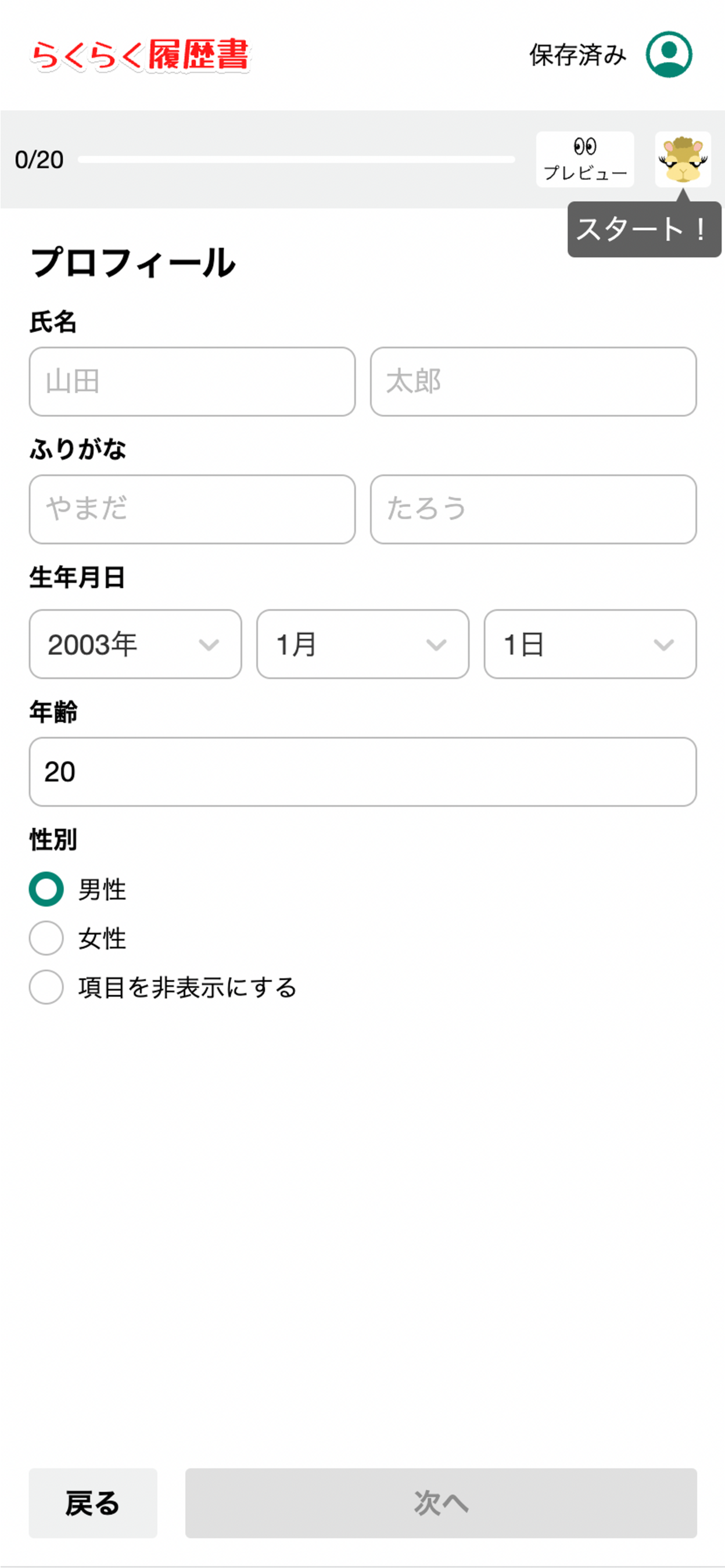The height and width of the screenshot is (1568, 725).
Task: Expand the 1月 birth month dropdown
Action: click(x=362, y=644)
